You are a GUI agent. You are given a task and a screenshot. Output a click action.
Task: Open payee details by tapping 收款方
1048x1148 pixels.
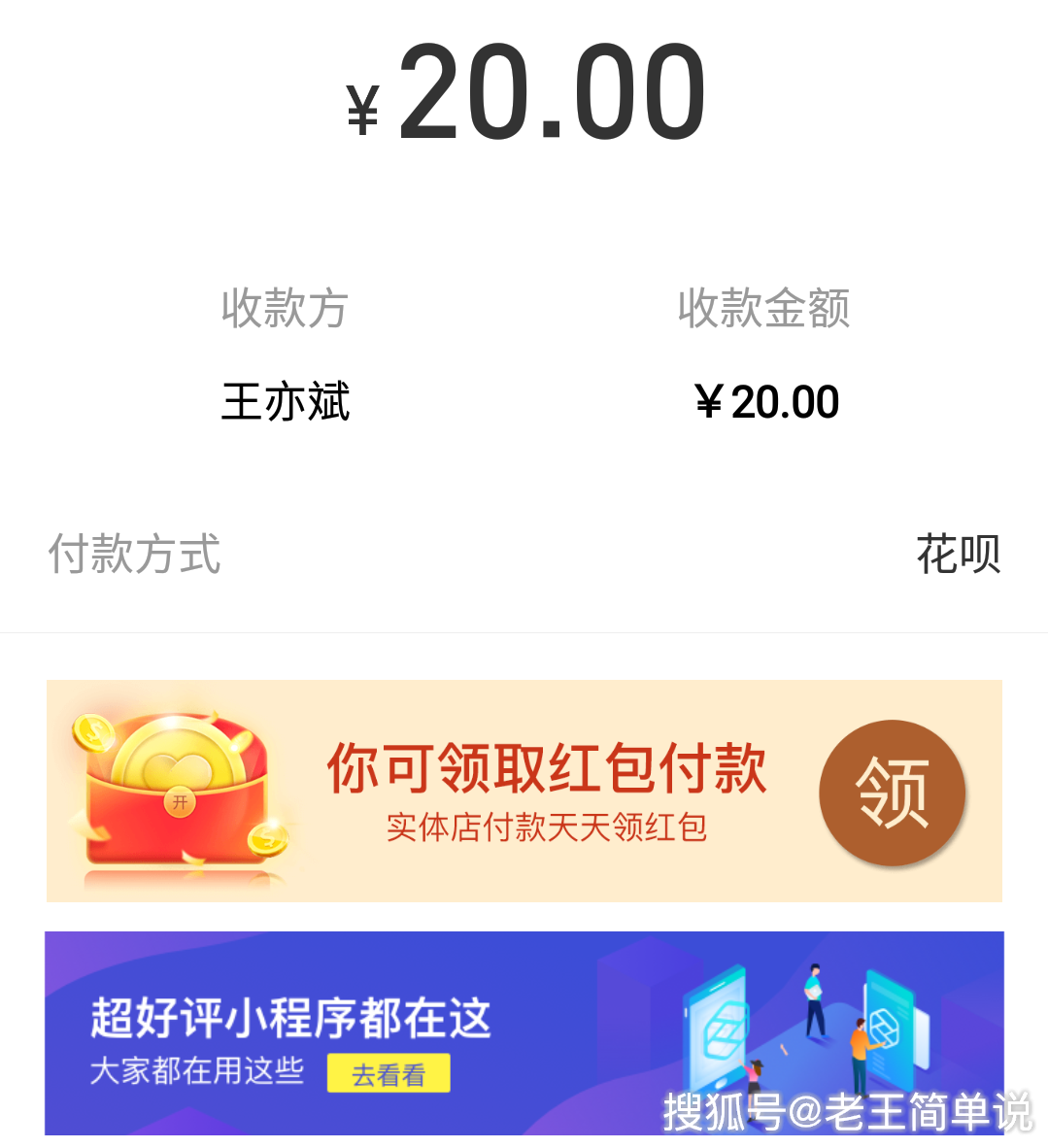point(284,309)
